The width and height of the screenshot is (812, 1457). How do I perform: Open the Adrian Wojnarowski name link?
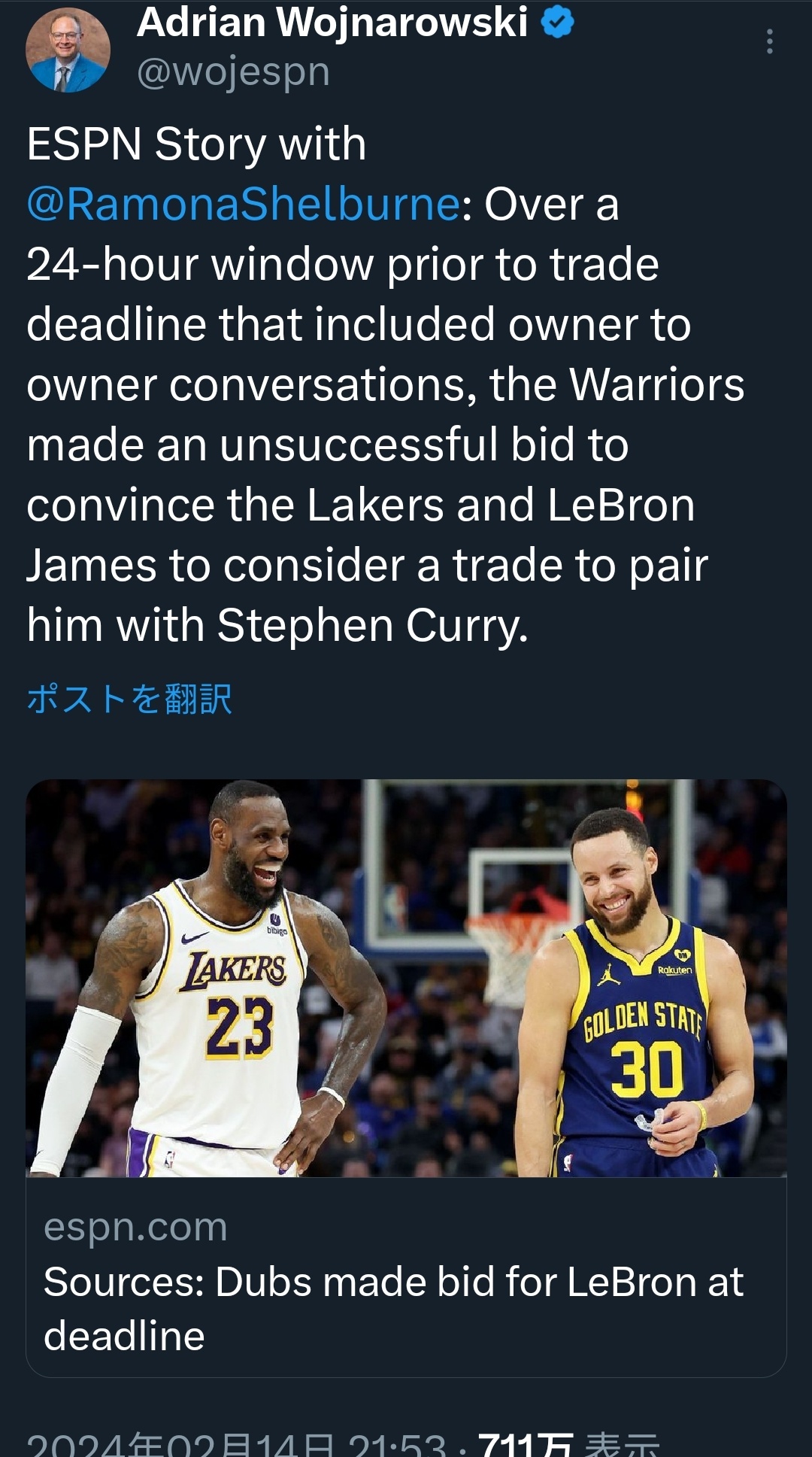click(x=332, y=23)
